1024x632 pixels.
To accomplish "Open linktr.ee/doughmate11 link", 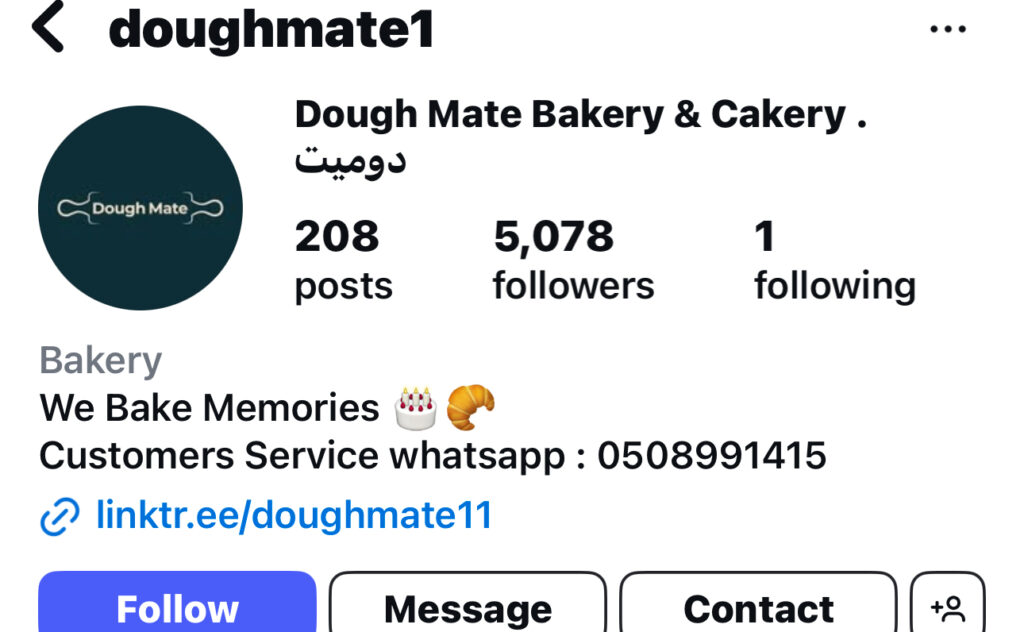I will pos(293,515).
